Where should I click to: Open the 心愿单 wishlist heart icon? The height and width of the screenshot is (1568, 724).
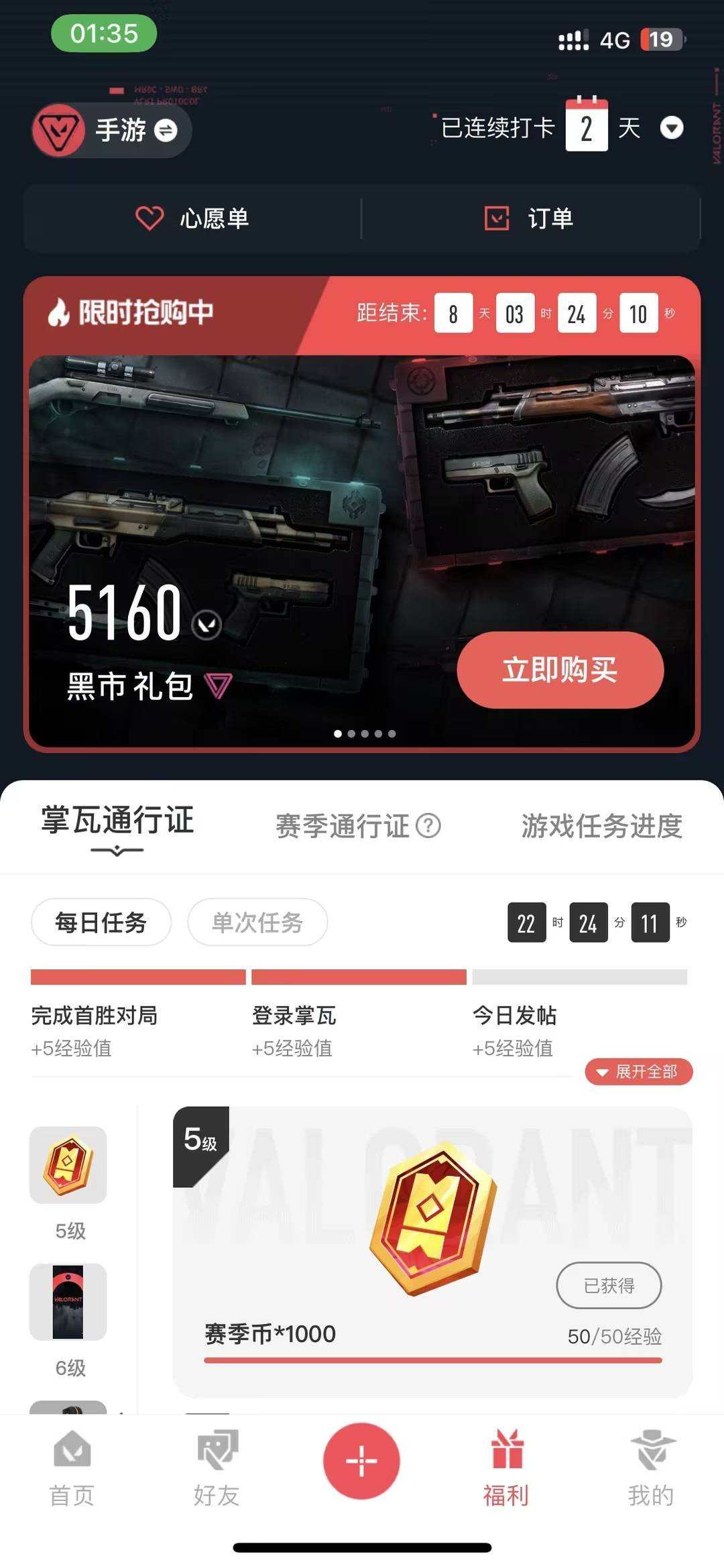coord(151,218)
